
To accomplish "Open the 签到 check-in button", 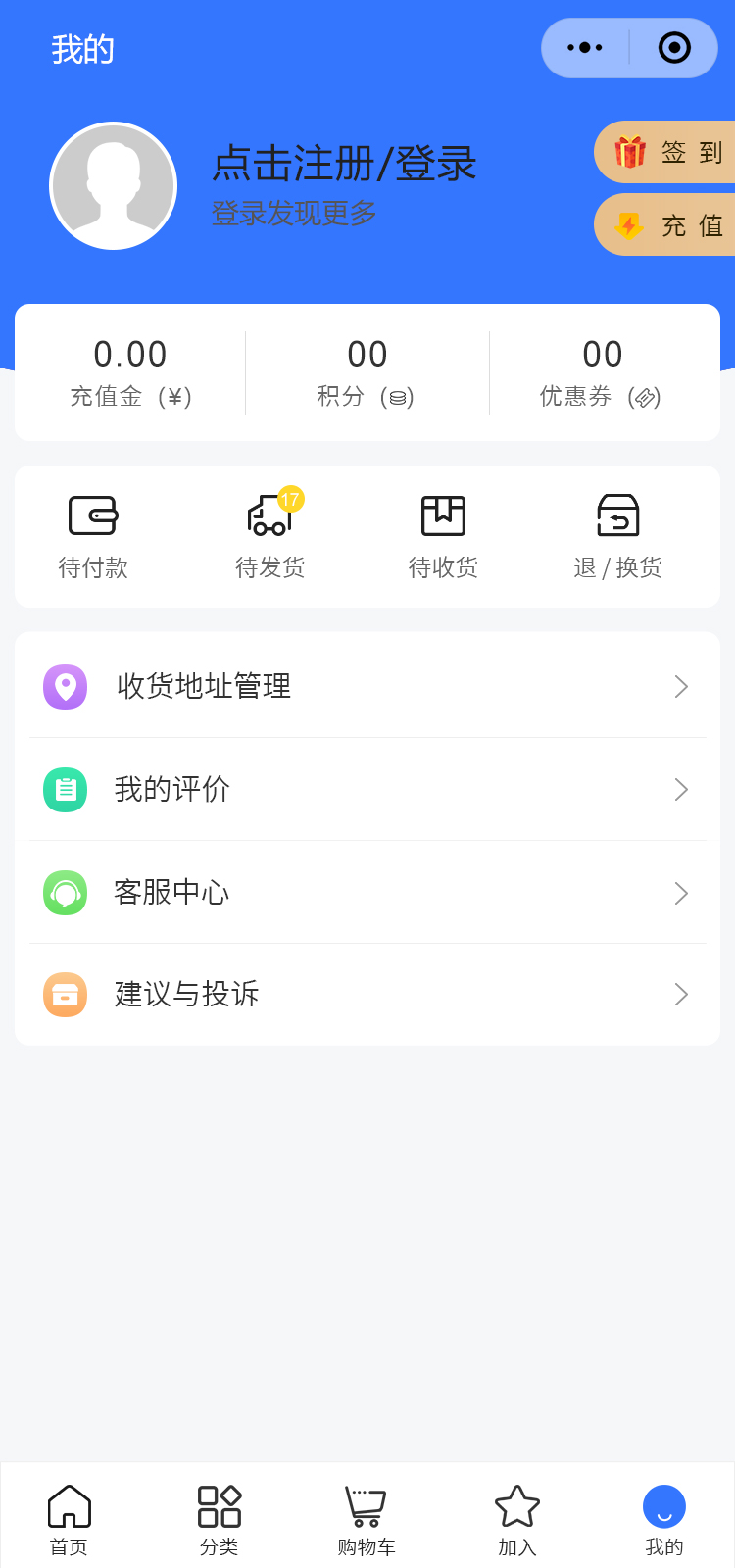I will point(666,152).
